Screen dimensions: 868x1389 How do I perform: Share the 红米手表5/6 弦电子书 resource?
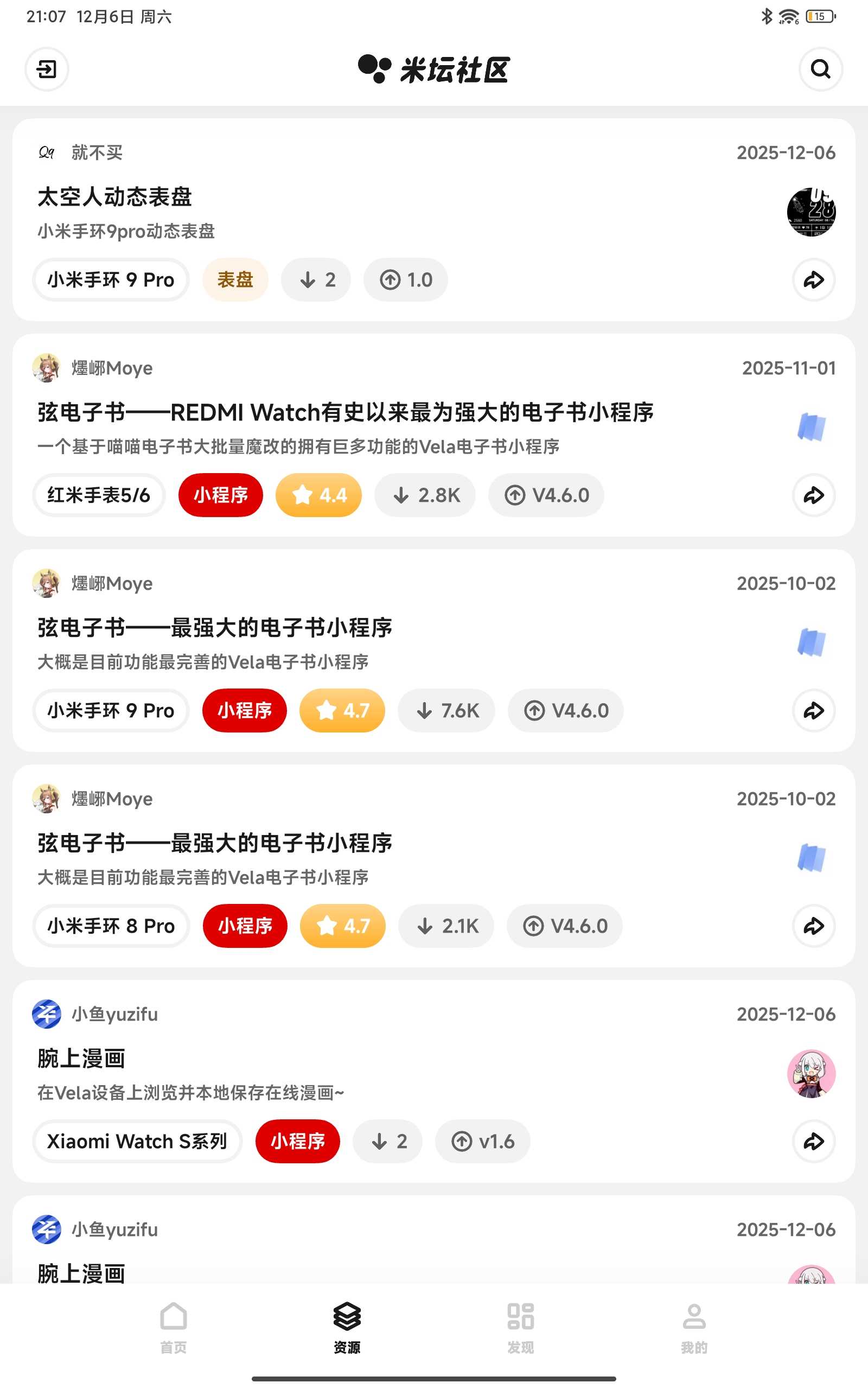pos(813,495)
